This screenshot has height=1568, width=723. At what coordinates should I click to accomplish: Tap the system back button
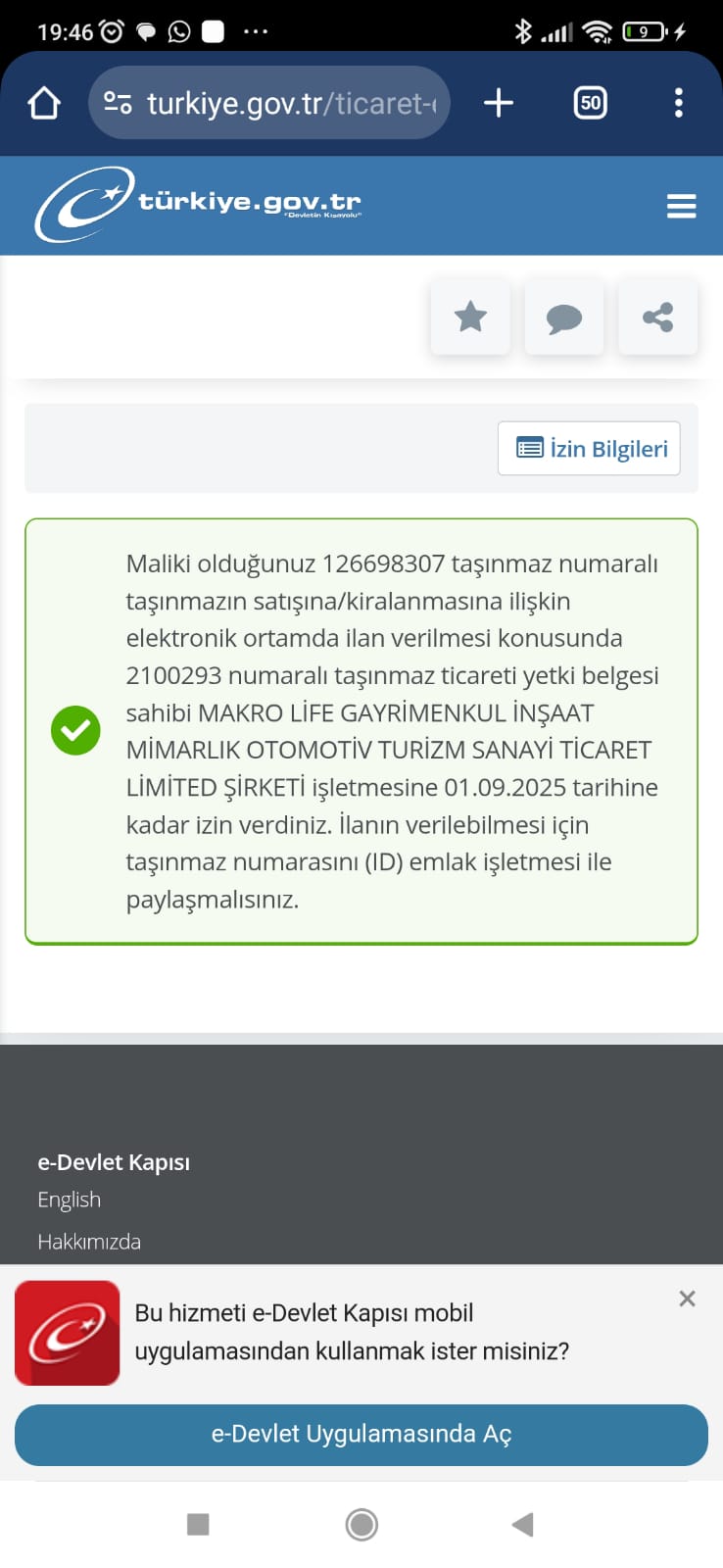coord(523,1525)
